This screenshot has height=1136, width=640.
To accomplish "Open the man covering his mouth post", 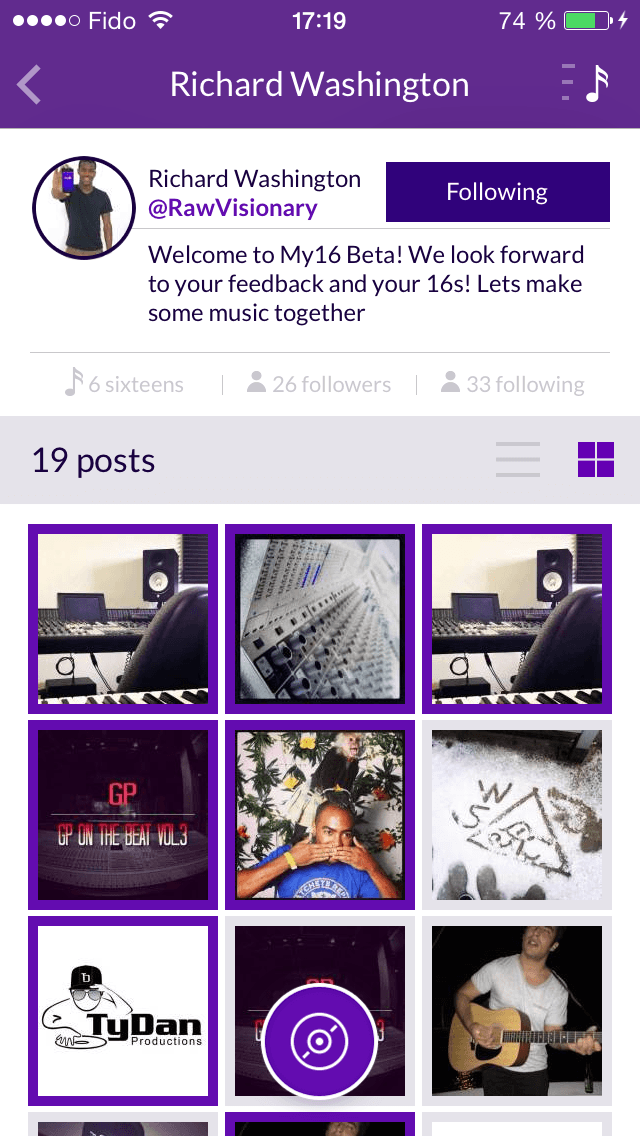I will point(320,815).
